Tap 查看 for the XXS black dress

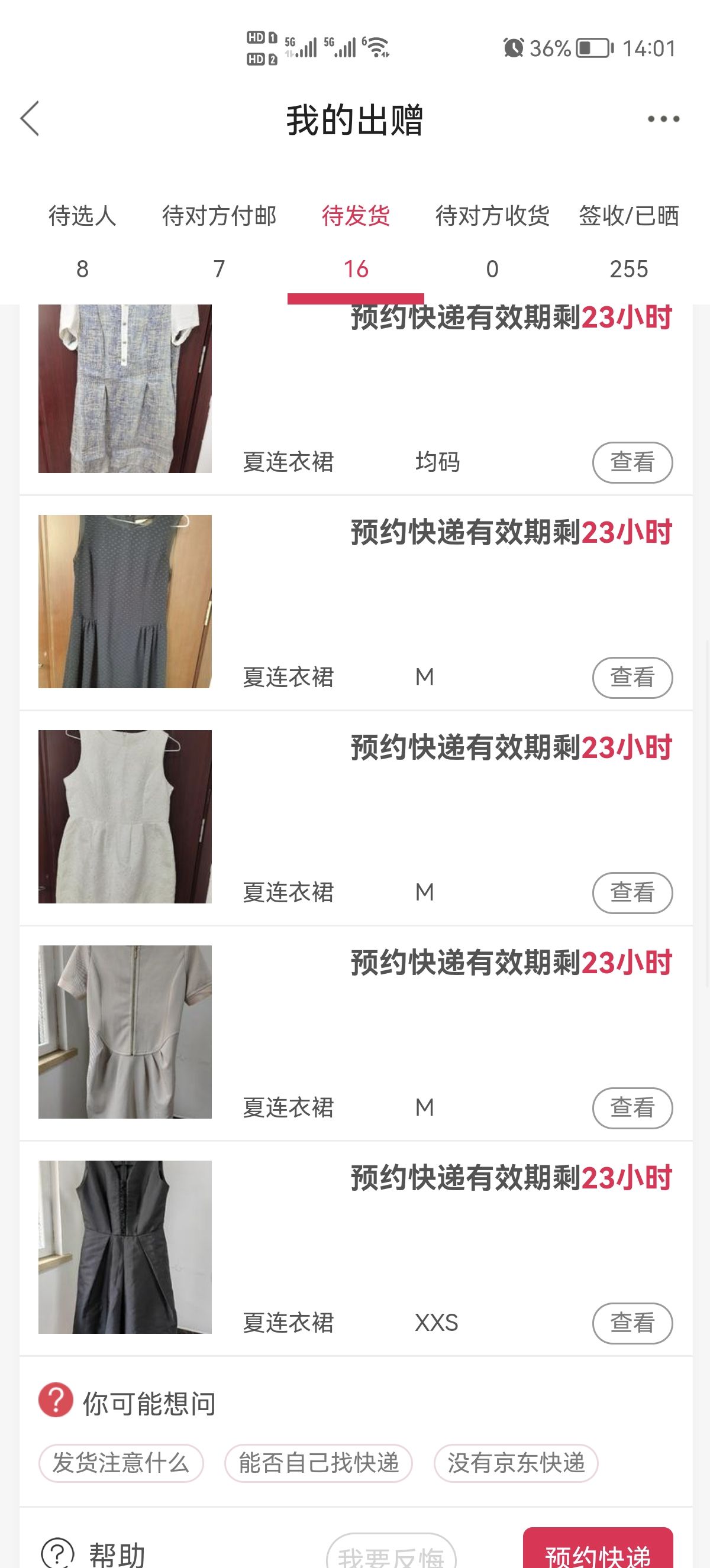(632, 1323)
